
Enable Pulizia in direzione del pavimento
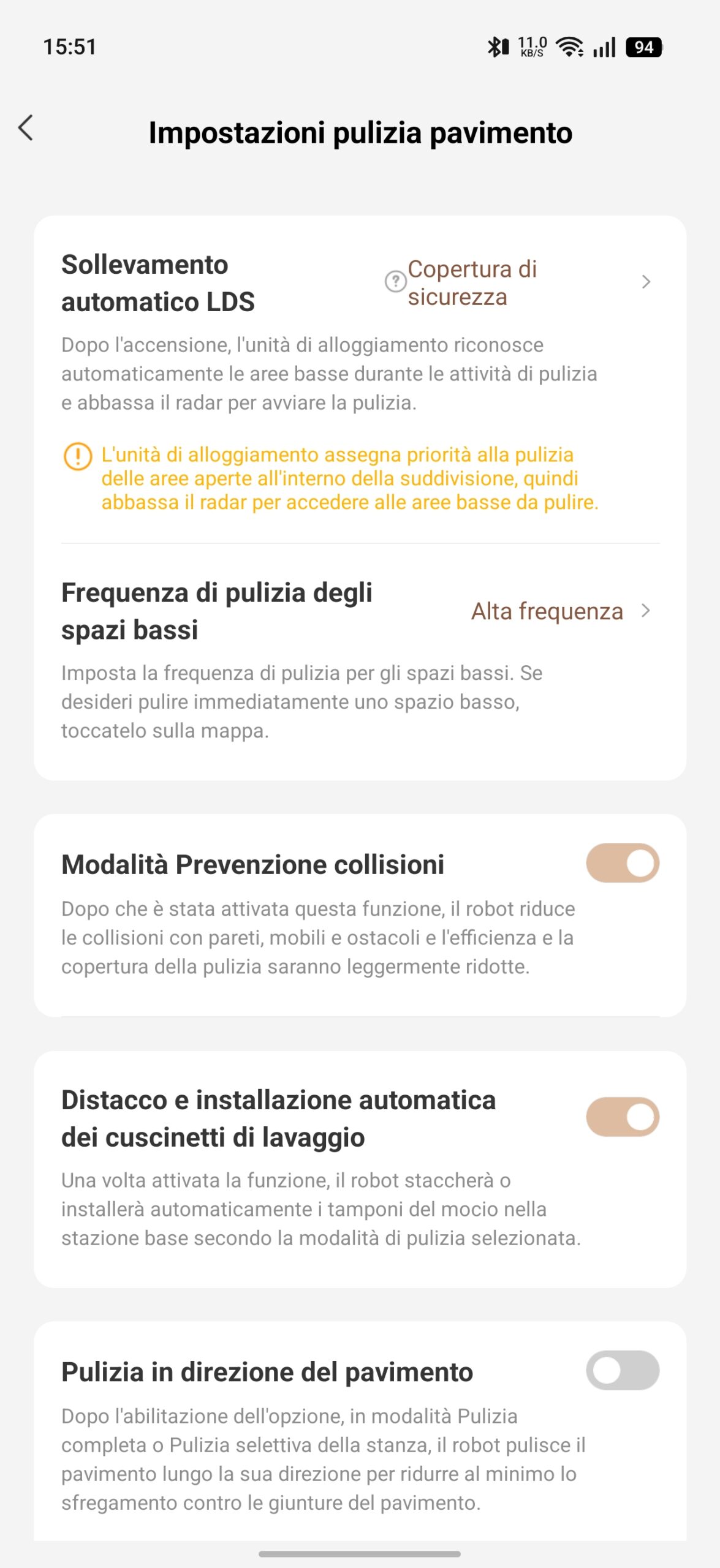pos(623,1371)
